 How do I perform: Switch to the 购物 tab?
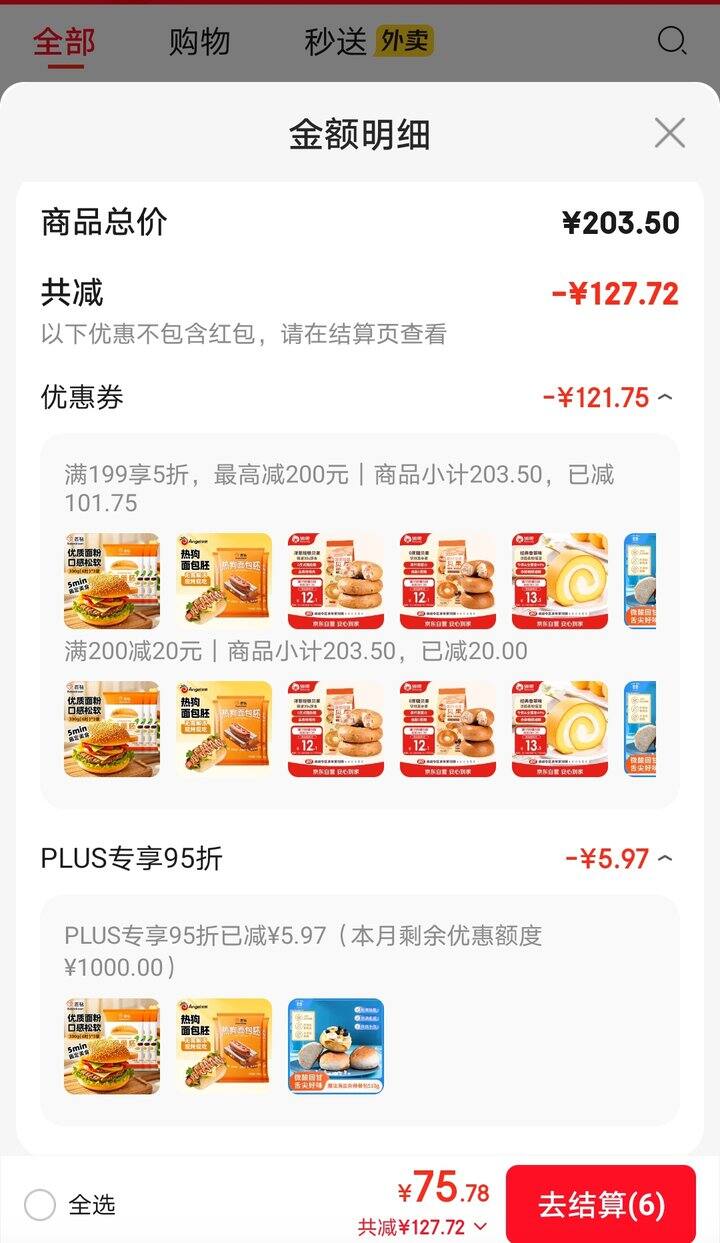tap(199, 42)
